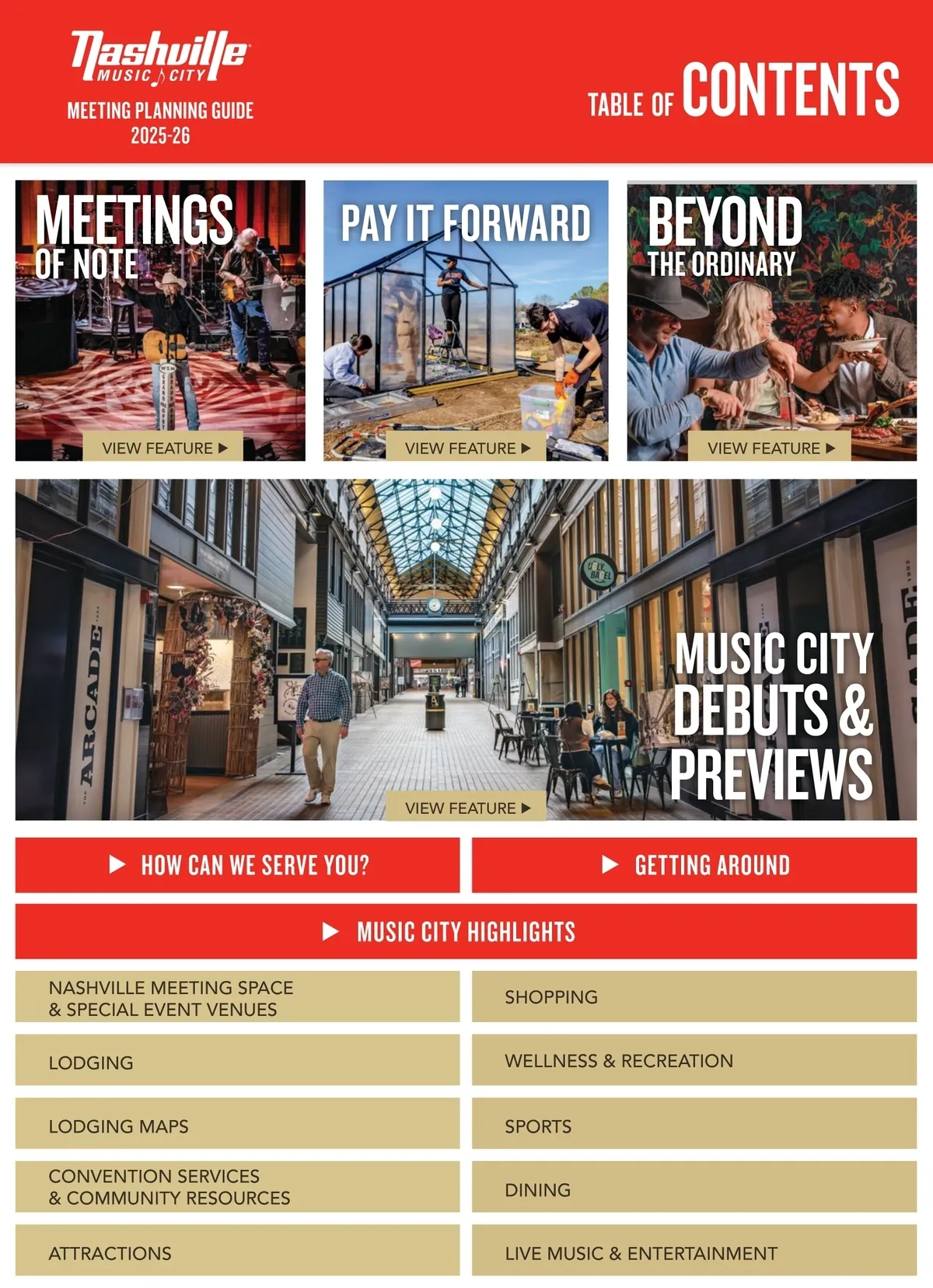Viewport: 933px width, 1288px height.
Task: Open the Dining section
Action: [694, 1189]
